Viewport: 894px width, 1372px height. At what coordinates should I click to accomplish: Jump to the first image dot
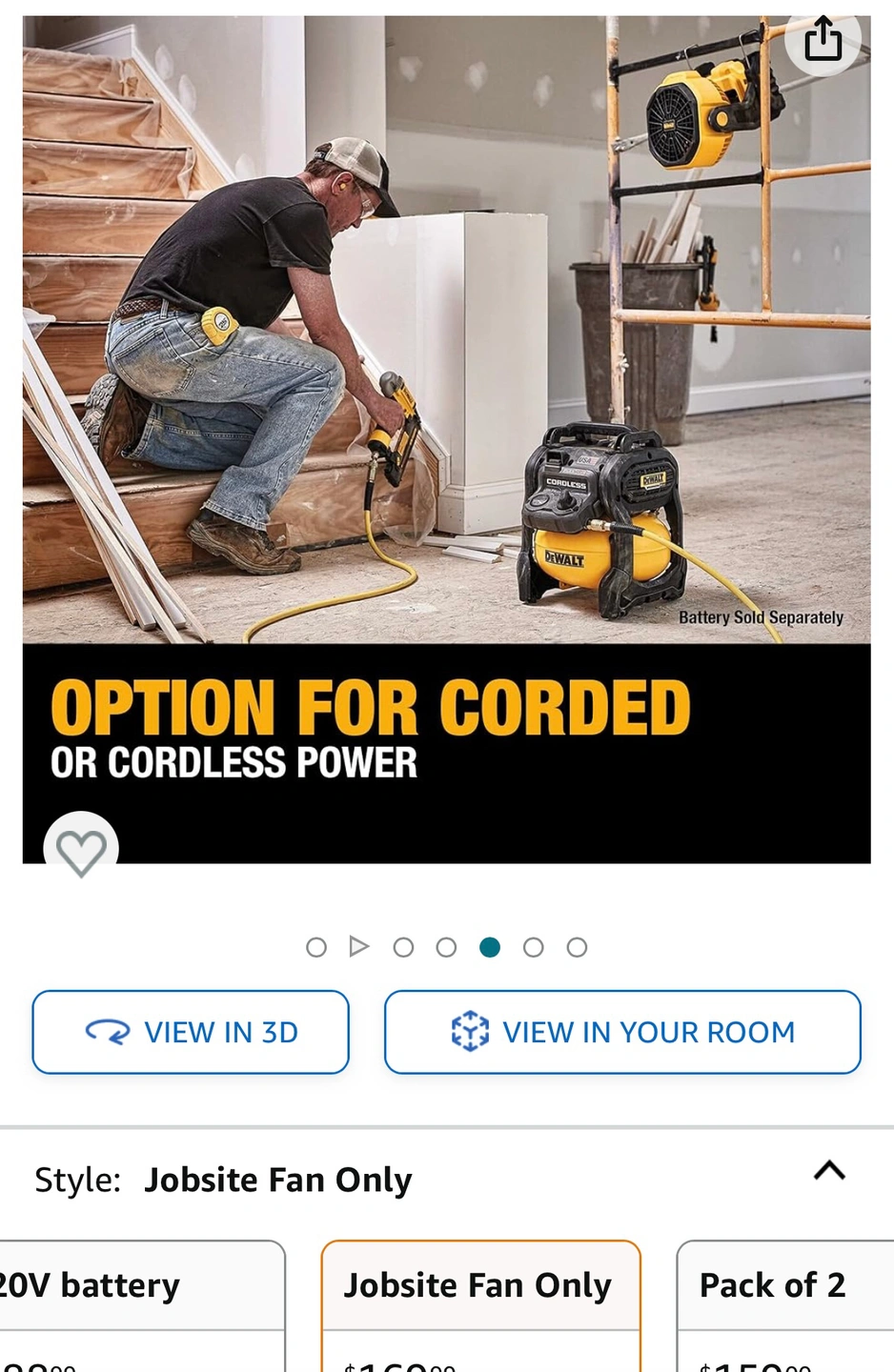(x=316, y=947)
